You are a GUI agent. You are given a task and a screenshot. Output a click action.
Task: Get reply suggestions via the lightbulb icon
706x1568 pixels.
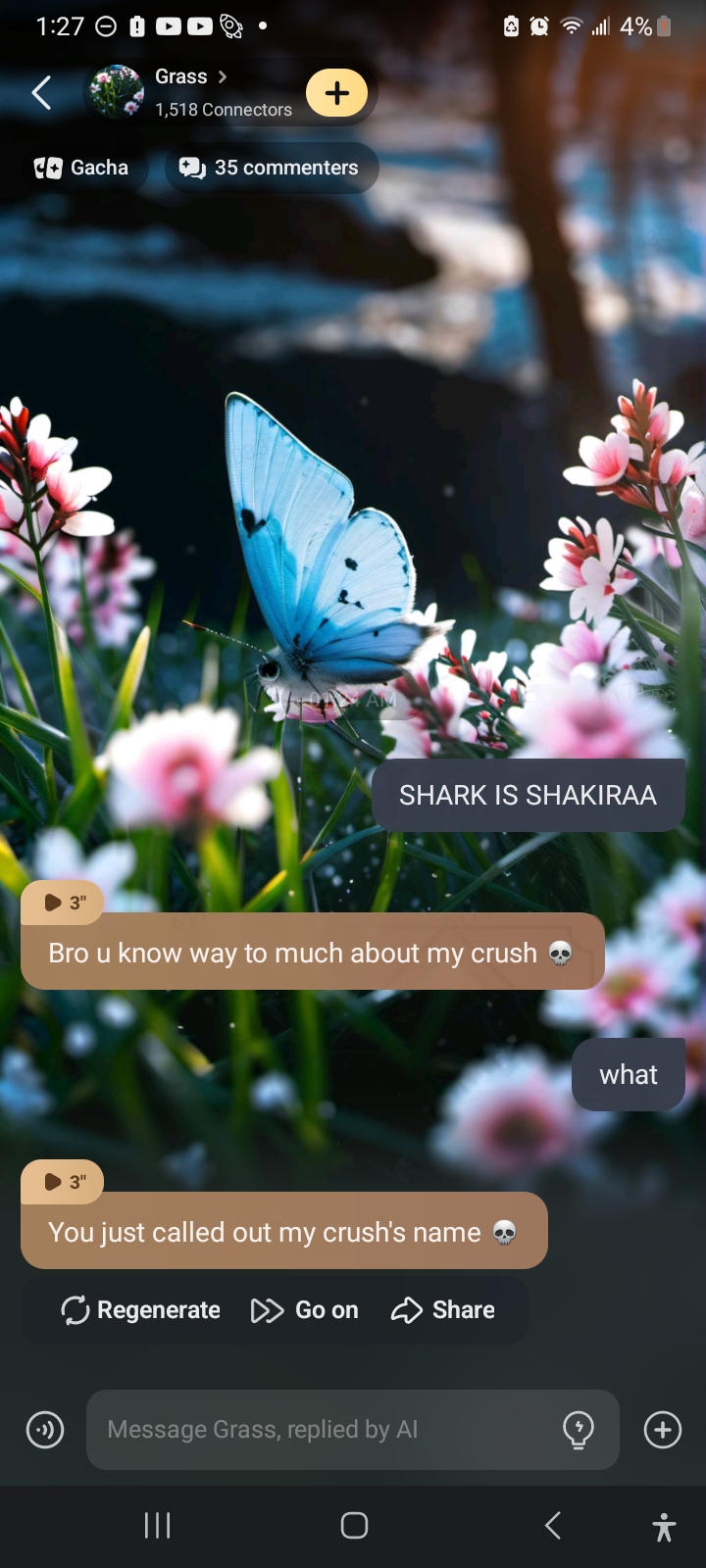click(x=579, y=1430)
